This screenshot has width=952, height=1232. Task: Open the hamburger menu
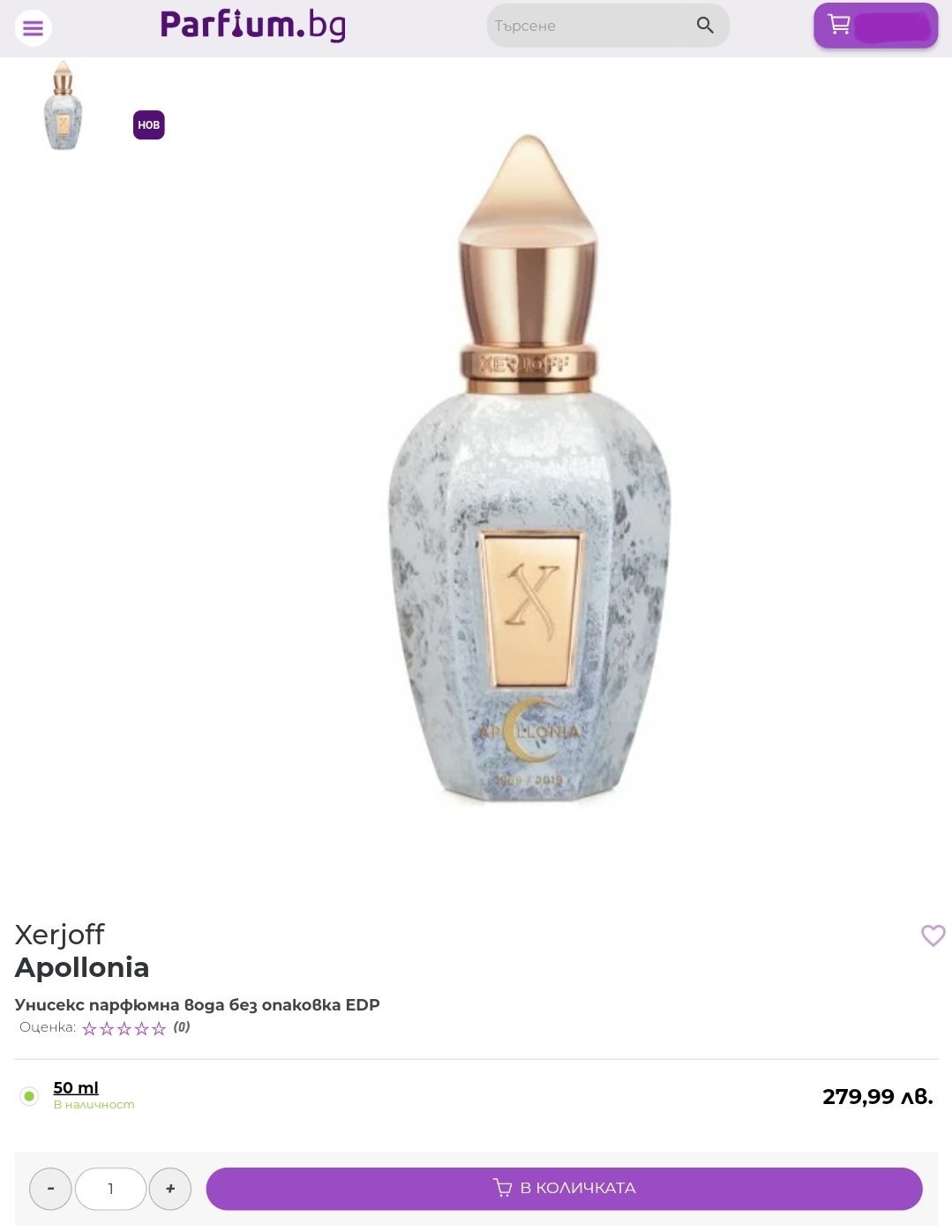click(x=33, y=28)
